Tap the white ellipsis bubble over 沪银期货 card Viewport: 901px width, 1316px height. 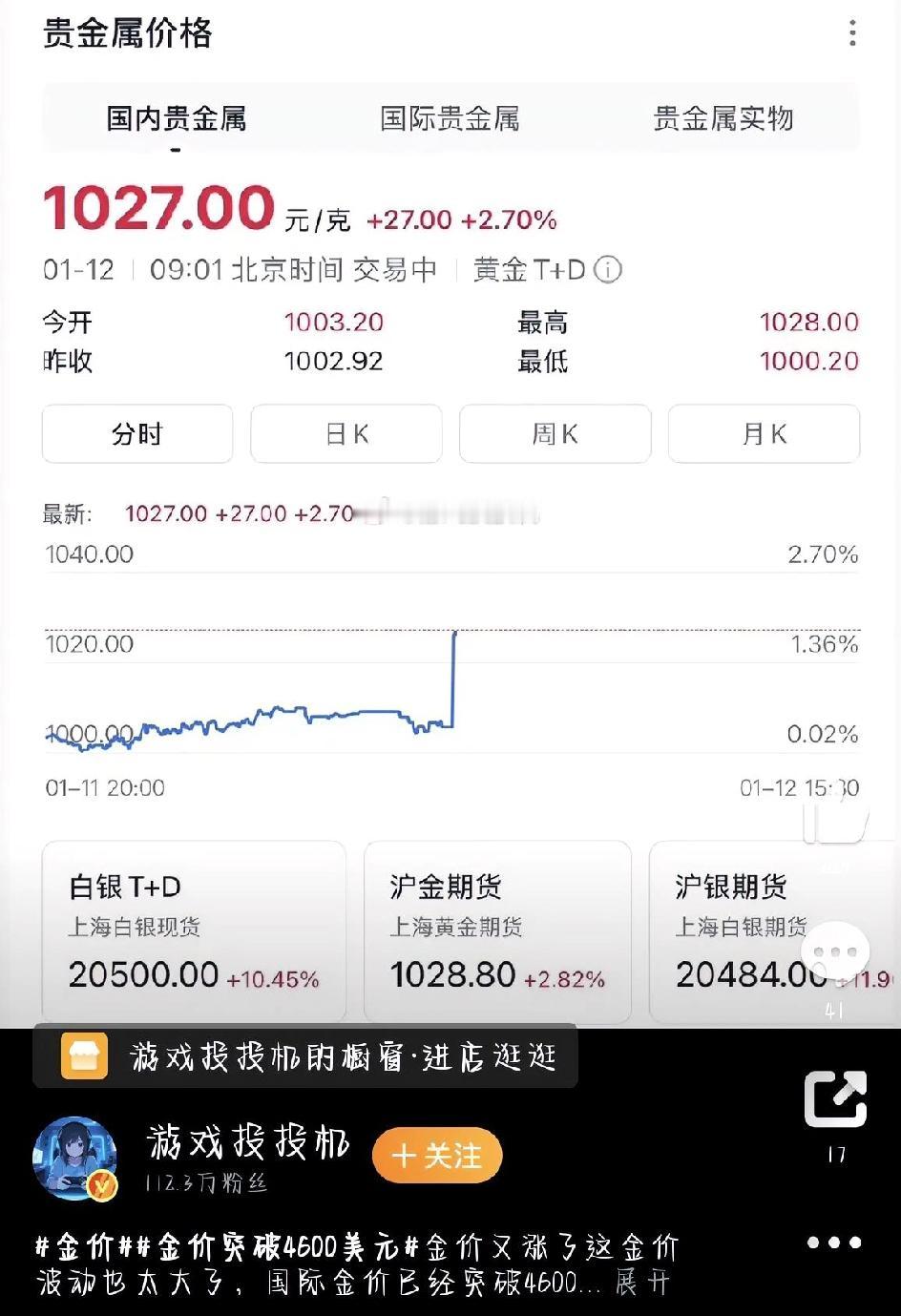click(835, 950)
